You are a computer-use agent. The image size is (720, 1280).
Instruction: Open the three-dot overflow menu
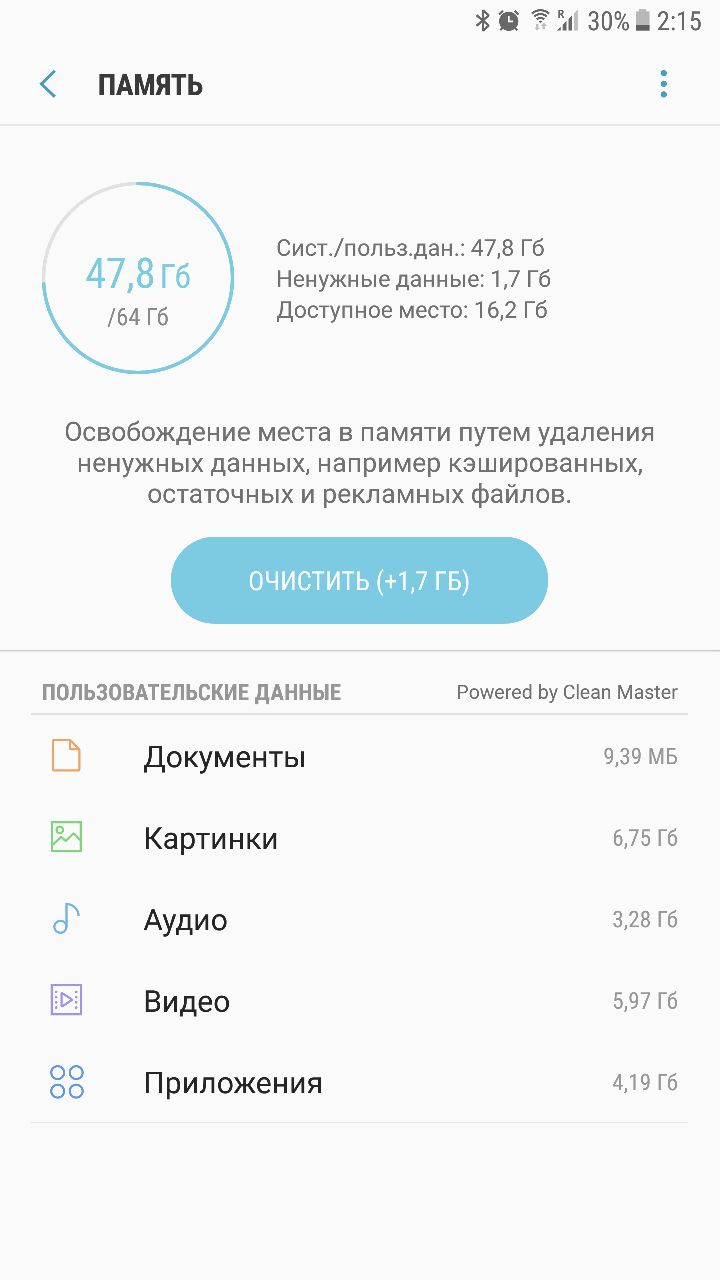point(663,85)
